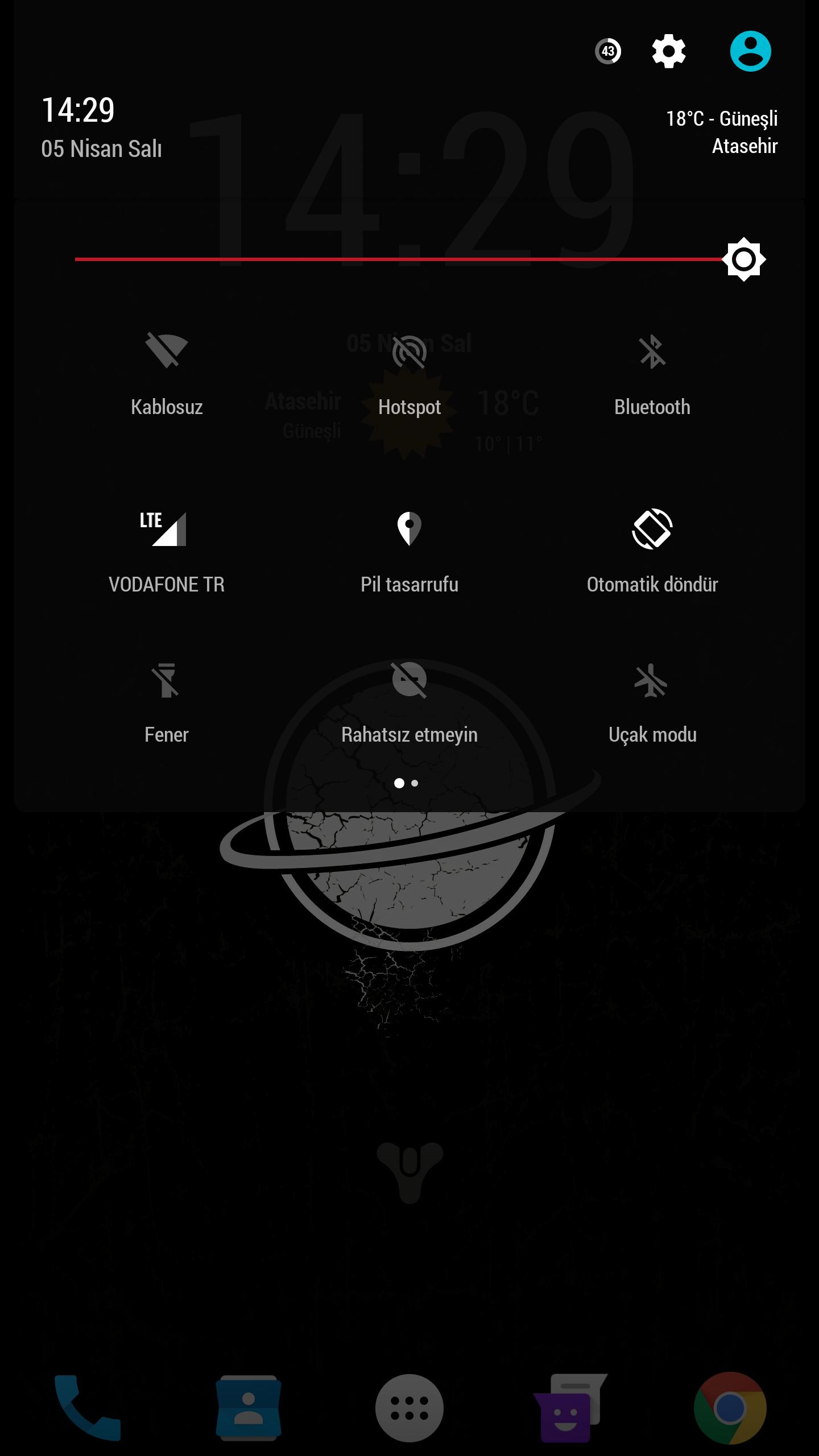Tap the weather info for Atasehir
The height and width of the screenshot is (1456, 819).
pyautogui.click(x=722, y=132)
